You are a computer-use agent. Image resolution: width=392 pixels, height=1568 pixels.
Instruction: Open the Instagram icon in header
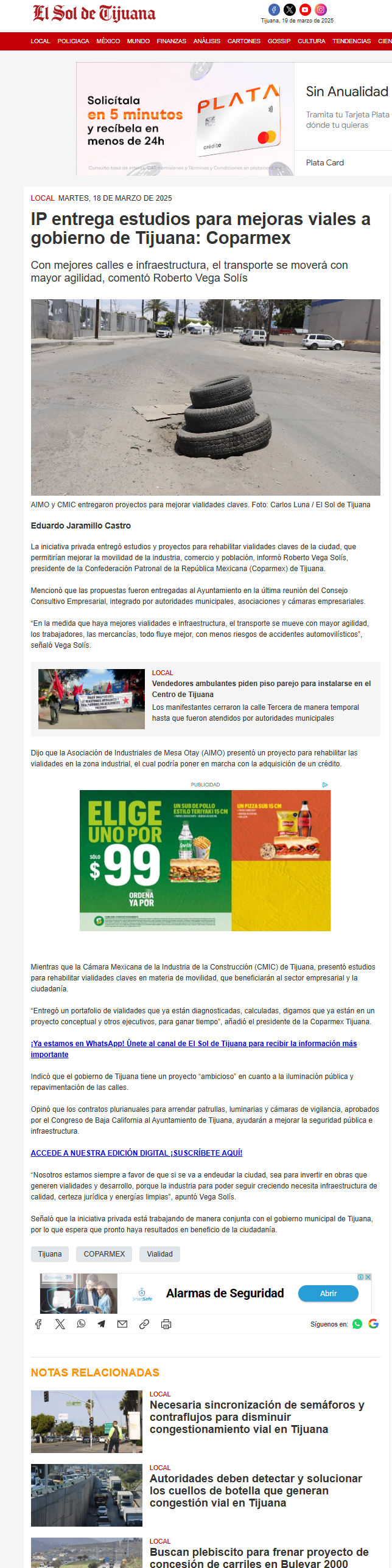coord(321,9)
